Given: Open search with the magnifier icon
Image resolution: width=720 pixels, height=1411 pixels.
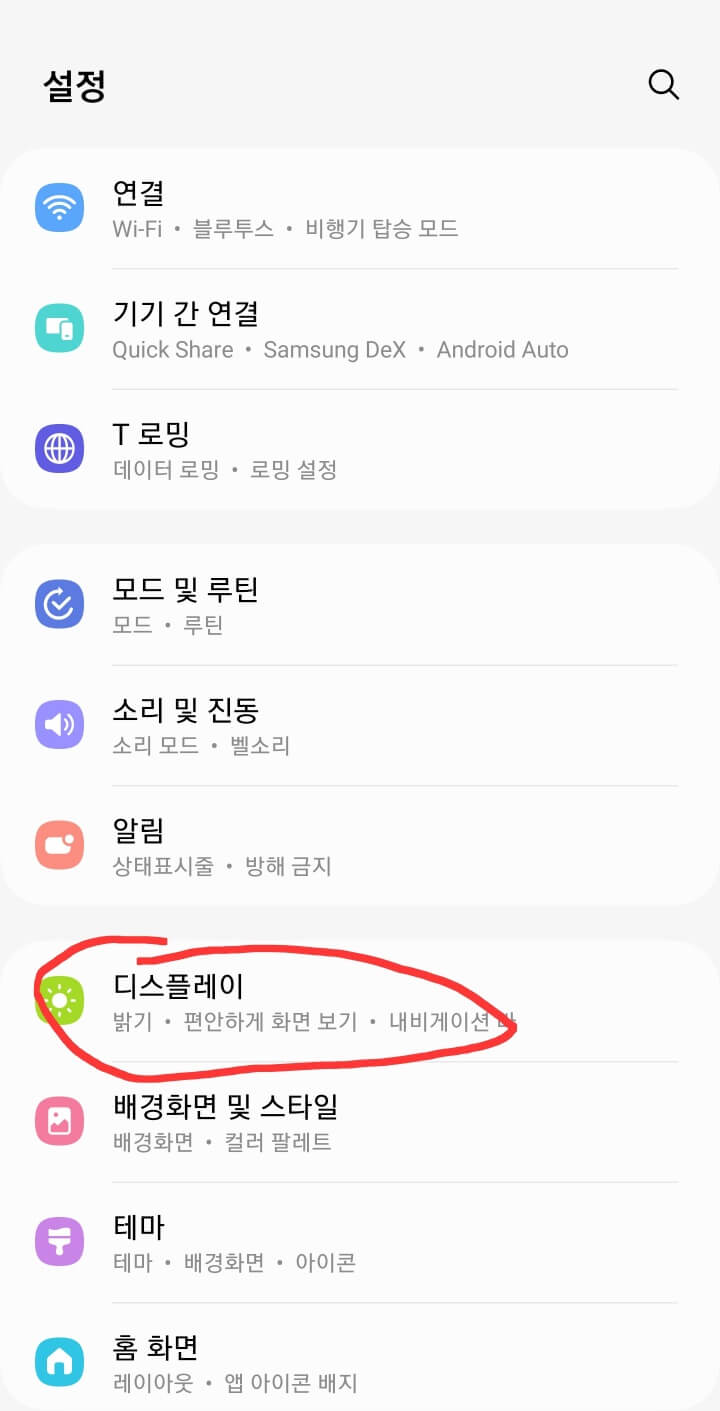Looking at the screenshot, I should [x=663, y=85].
